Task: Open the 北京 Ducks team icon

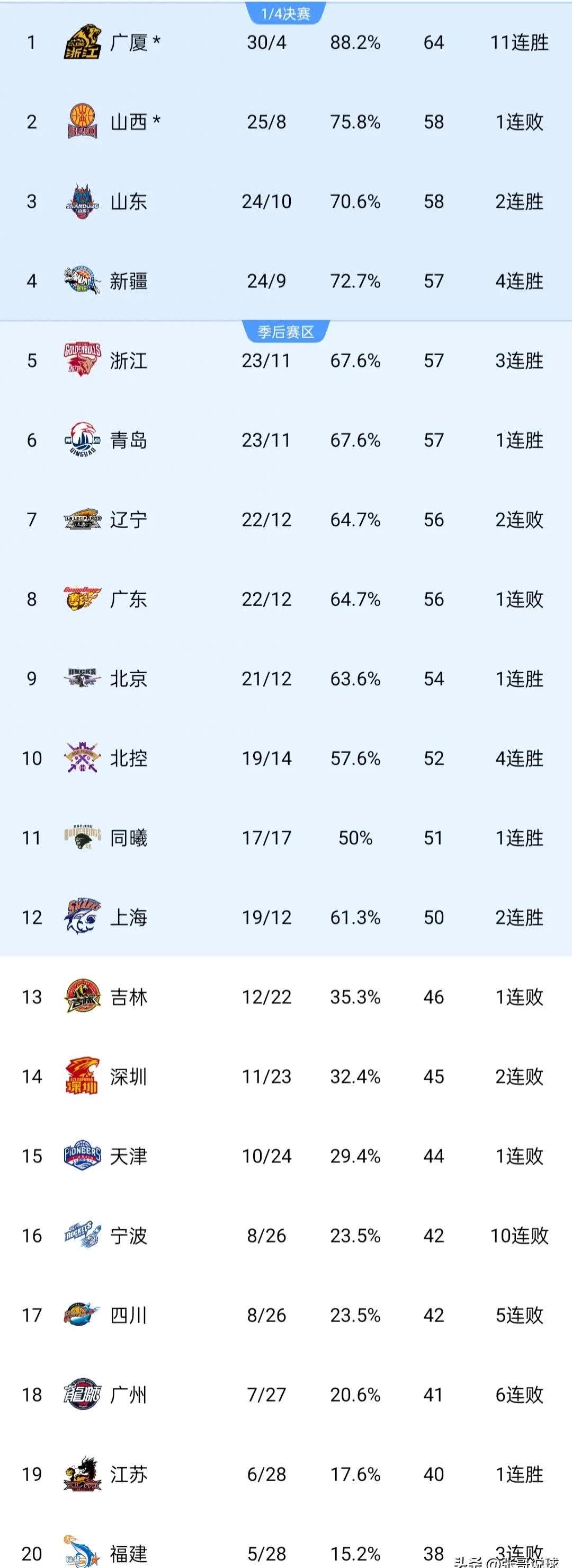Action: [x=82, y=679]
